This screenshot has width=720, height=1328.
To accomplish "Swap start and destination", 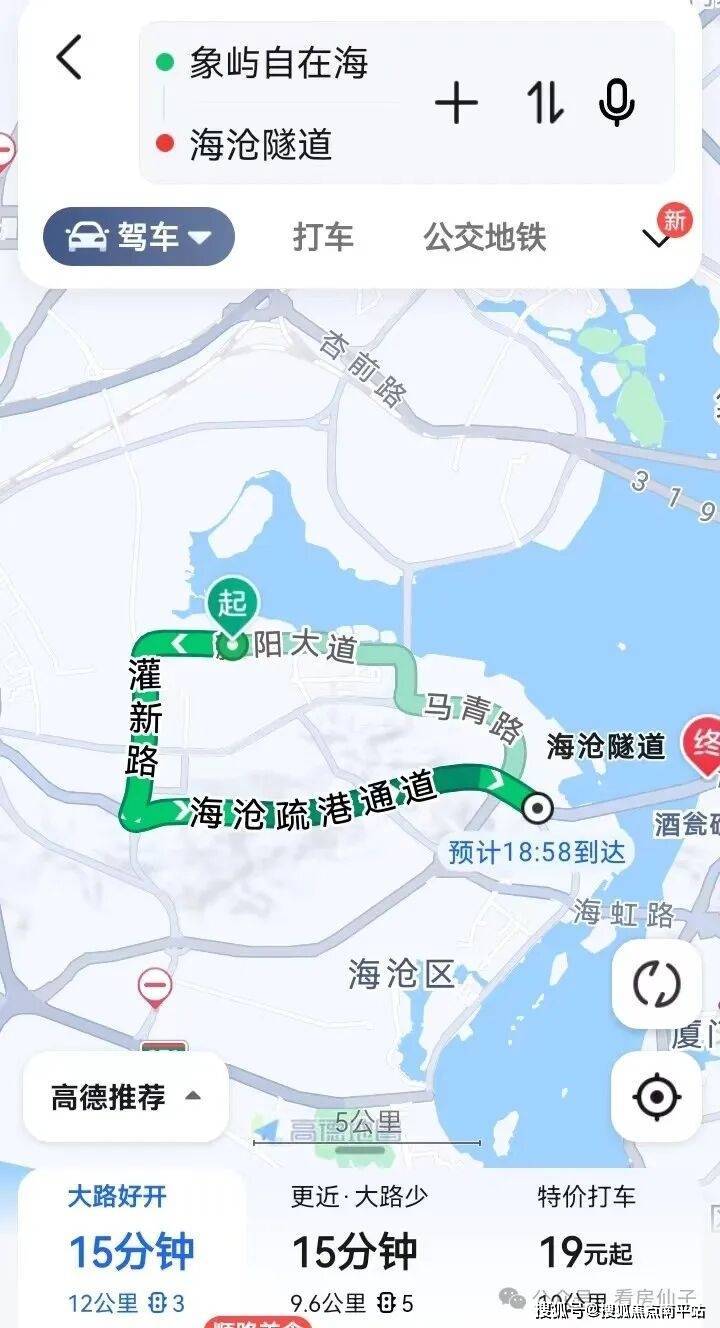I will tap(545, 104).
